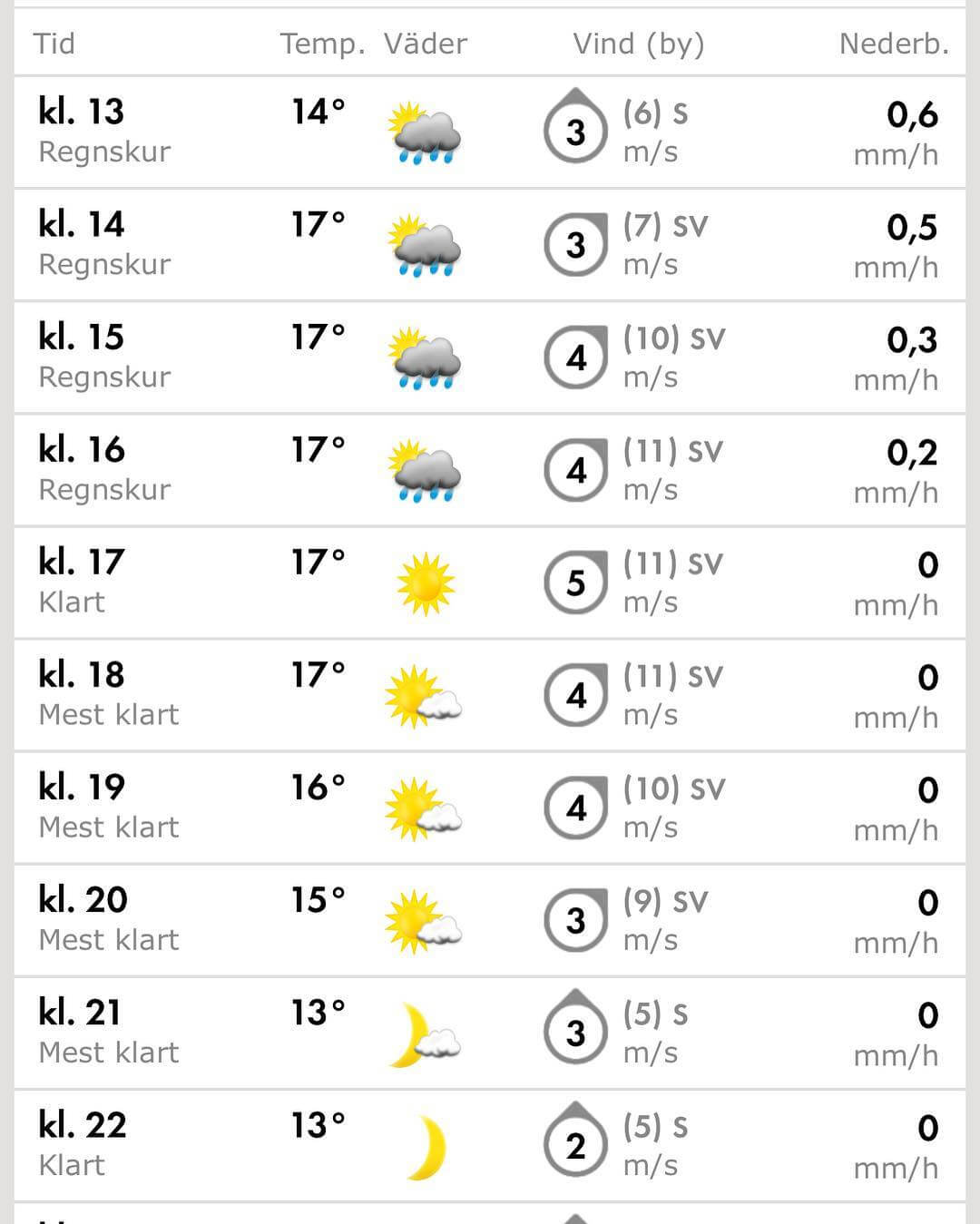Click the Väder column header

pyautogui.click(x=425, y=43)
